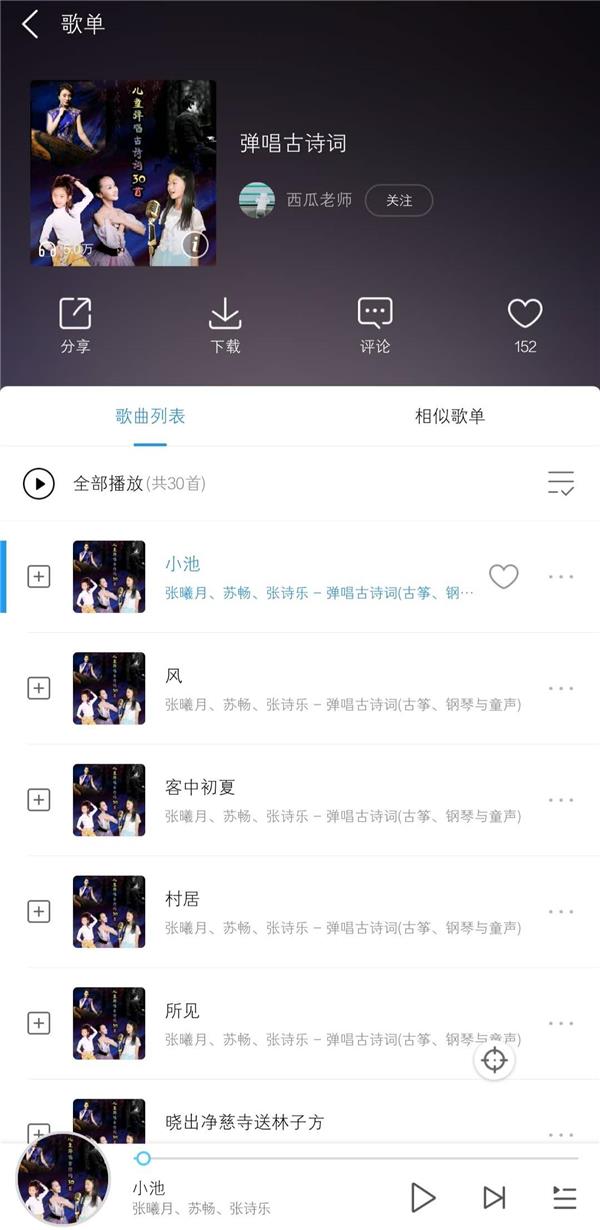This screenshot has height=1230, width=600.
Task: Like the song 小池
Action: [503, 576]
